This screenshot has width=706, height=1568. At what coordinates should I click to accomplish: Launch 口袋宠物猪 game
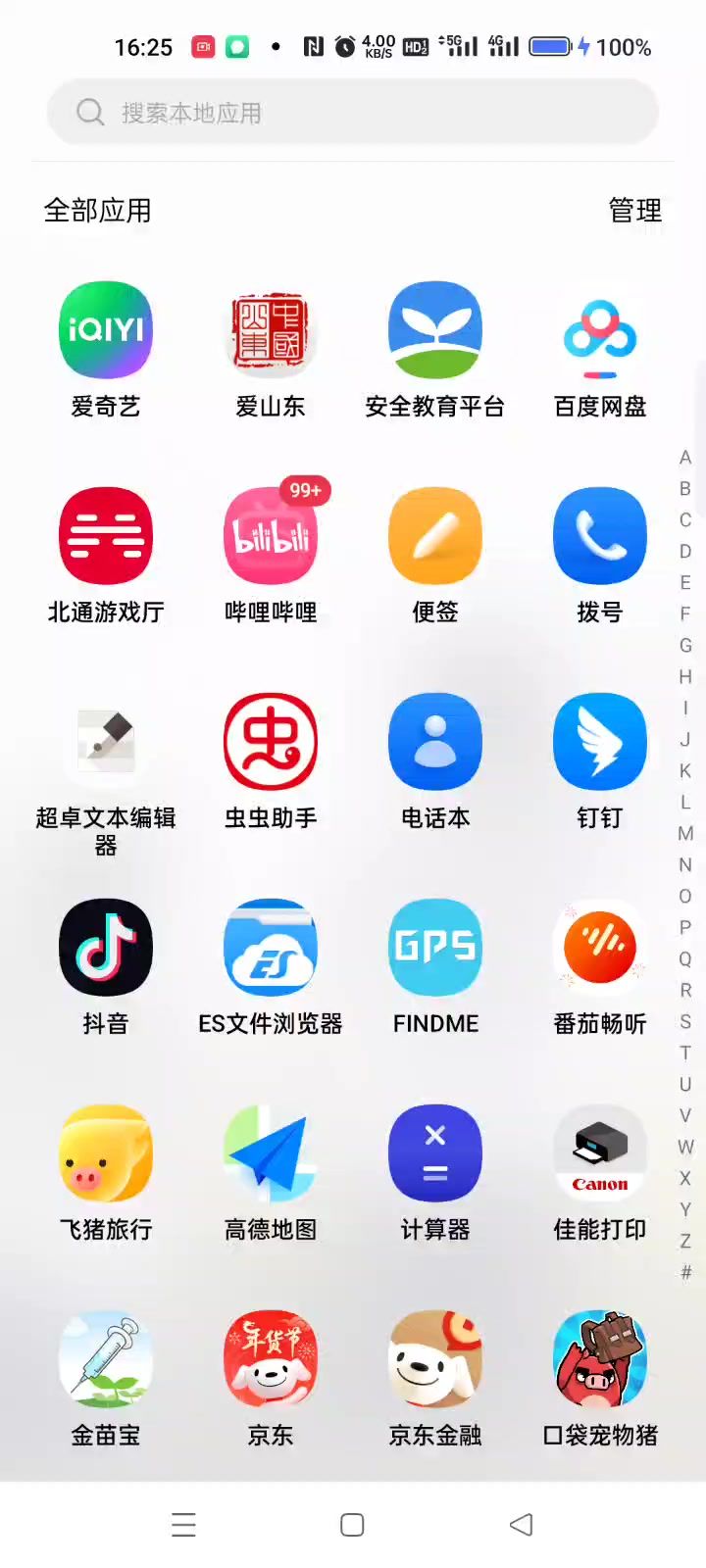(599, 1360)
